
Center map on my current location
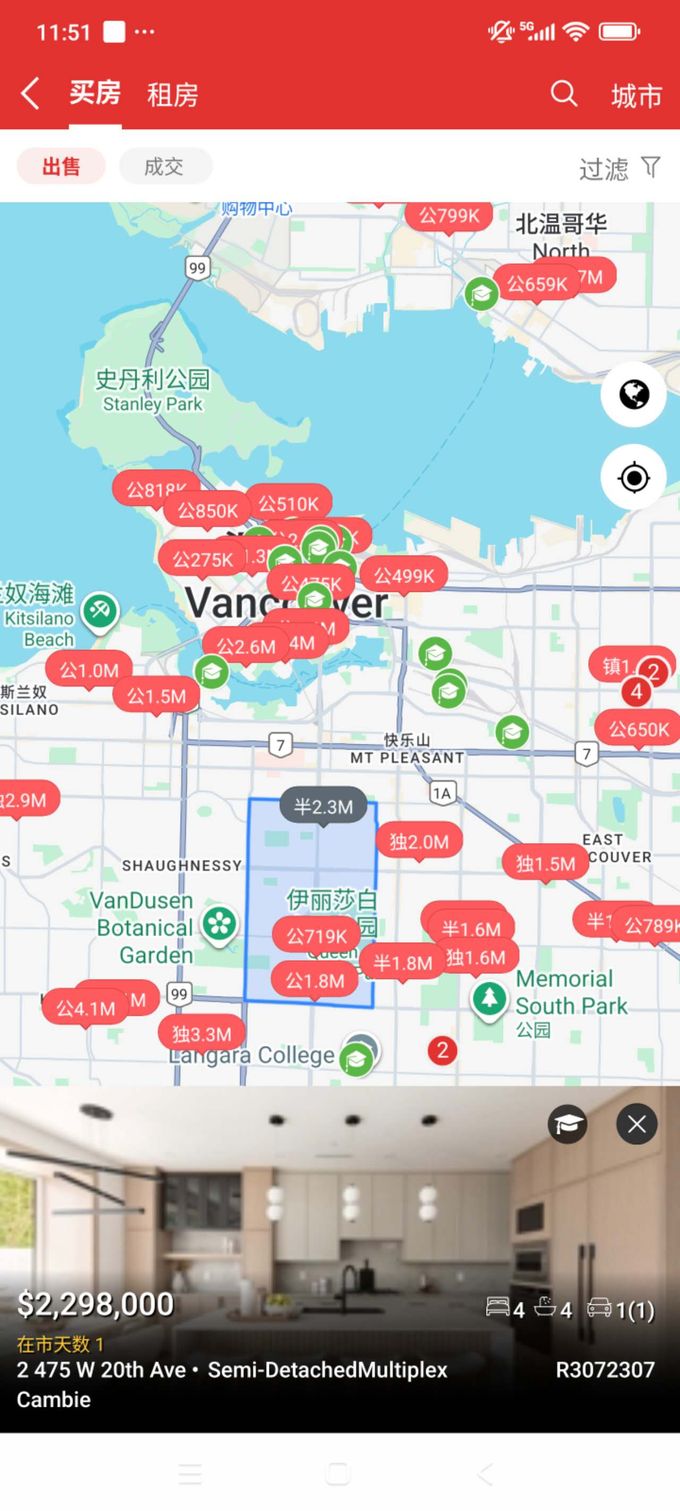[634, 478]
